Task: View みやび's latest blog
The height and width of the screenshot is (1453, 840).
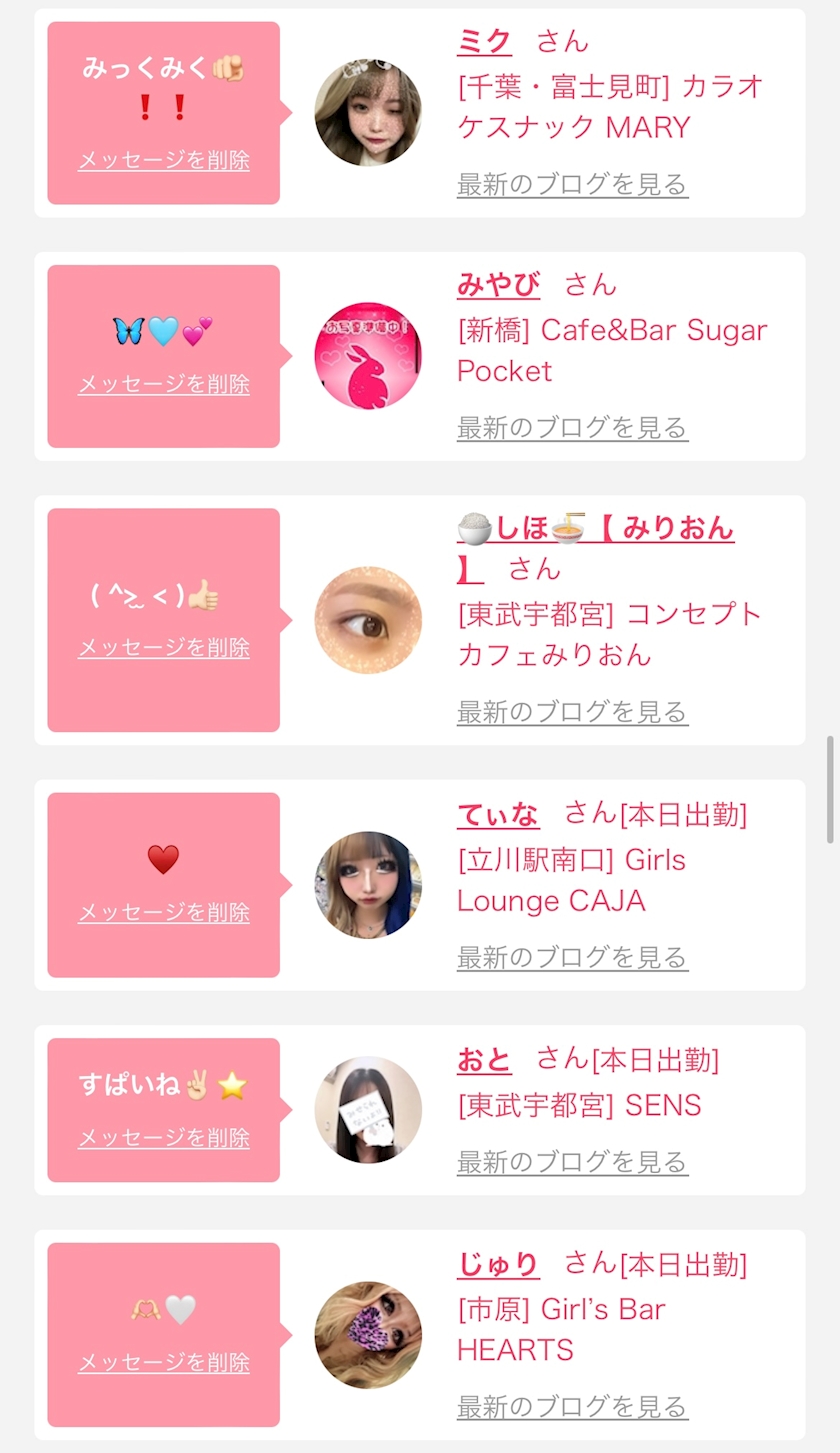Action: tap(572, 429)
